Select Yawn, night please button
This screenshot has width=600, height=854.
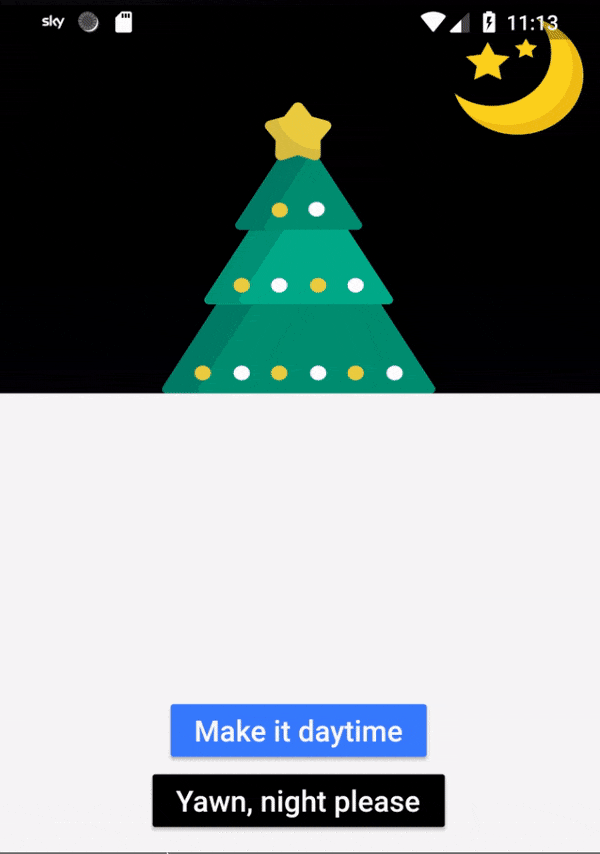(x=298, y=801)
